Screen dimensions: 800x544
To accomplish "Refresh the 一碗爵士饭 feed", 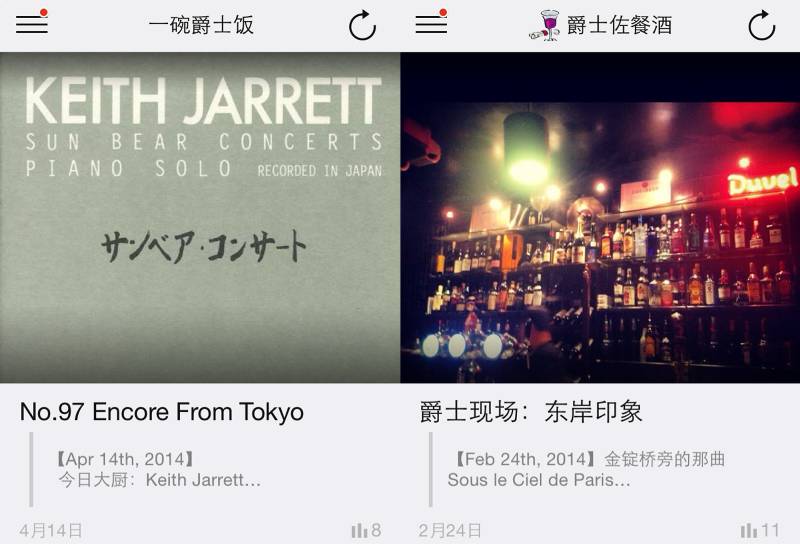I will 362,26.
